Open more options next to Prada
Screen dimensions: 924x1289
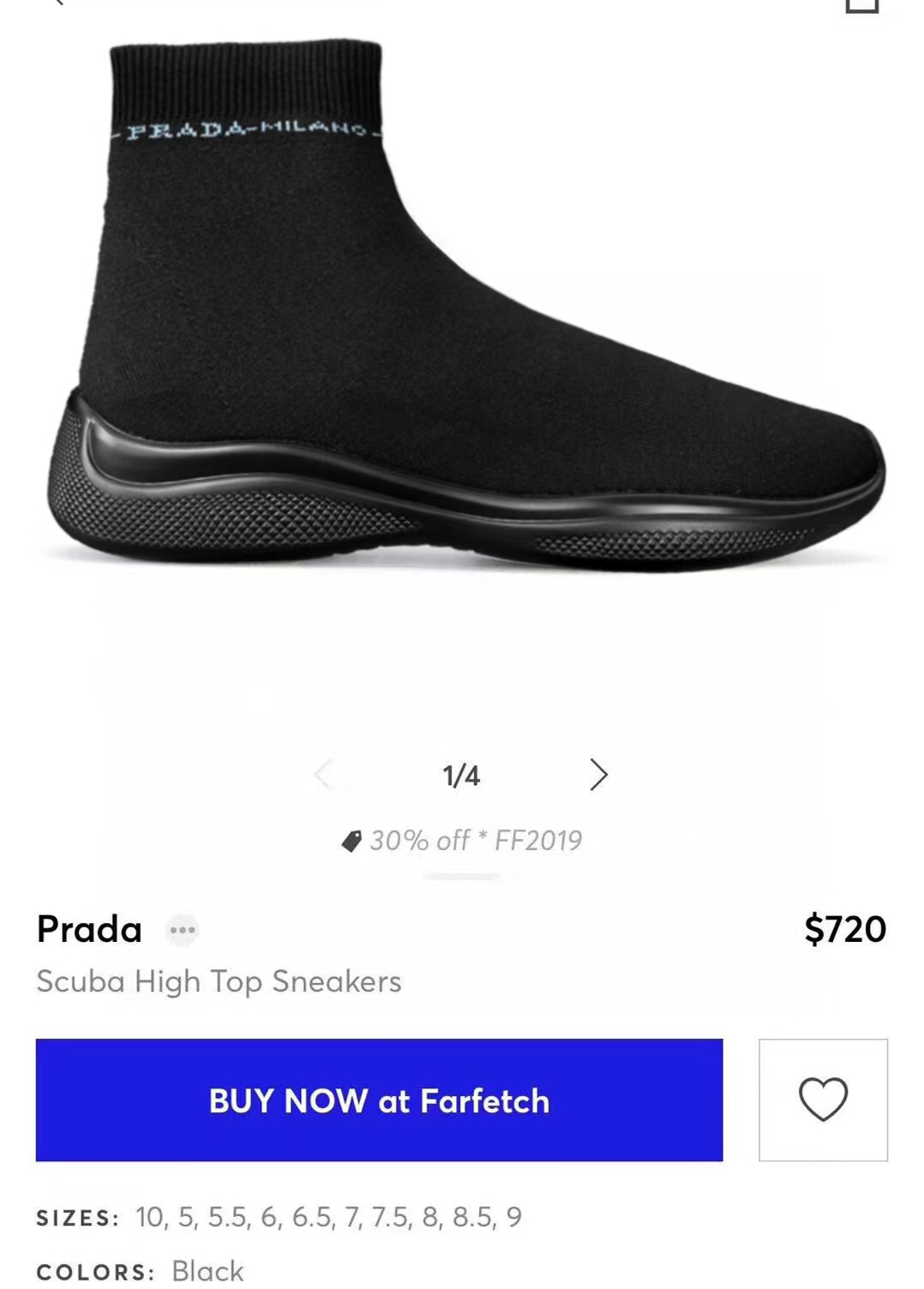click(183, 930)
